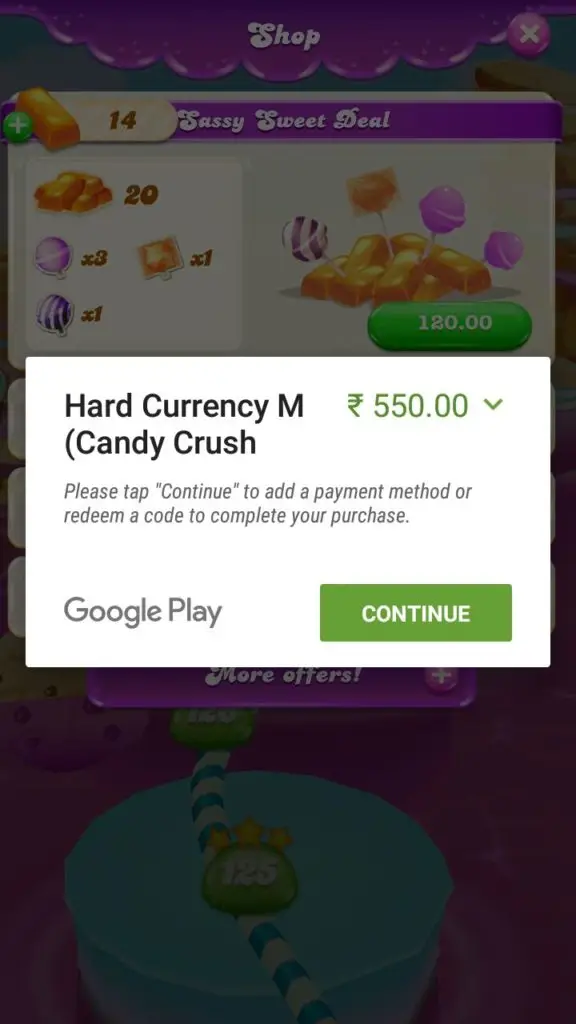The width and height of the screenshot is (576, 1024).
Task: Expand the More offers section
Action: pyautogui.click(x=442, y=677)
